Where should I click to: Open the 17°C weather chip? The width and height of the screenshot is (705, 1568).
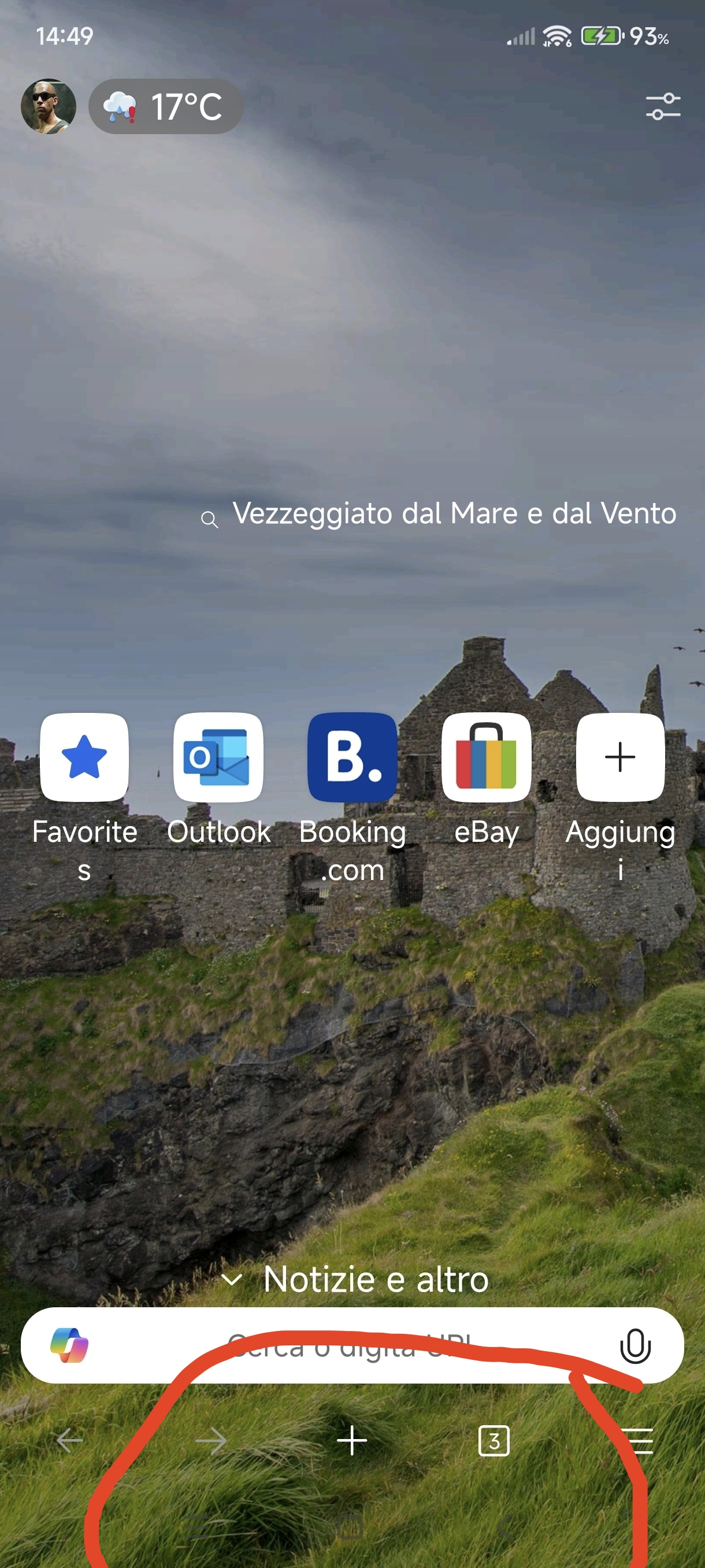coord(165,106)
